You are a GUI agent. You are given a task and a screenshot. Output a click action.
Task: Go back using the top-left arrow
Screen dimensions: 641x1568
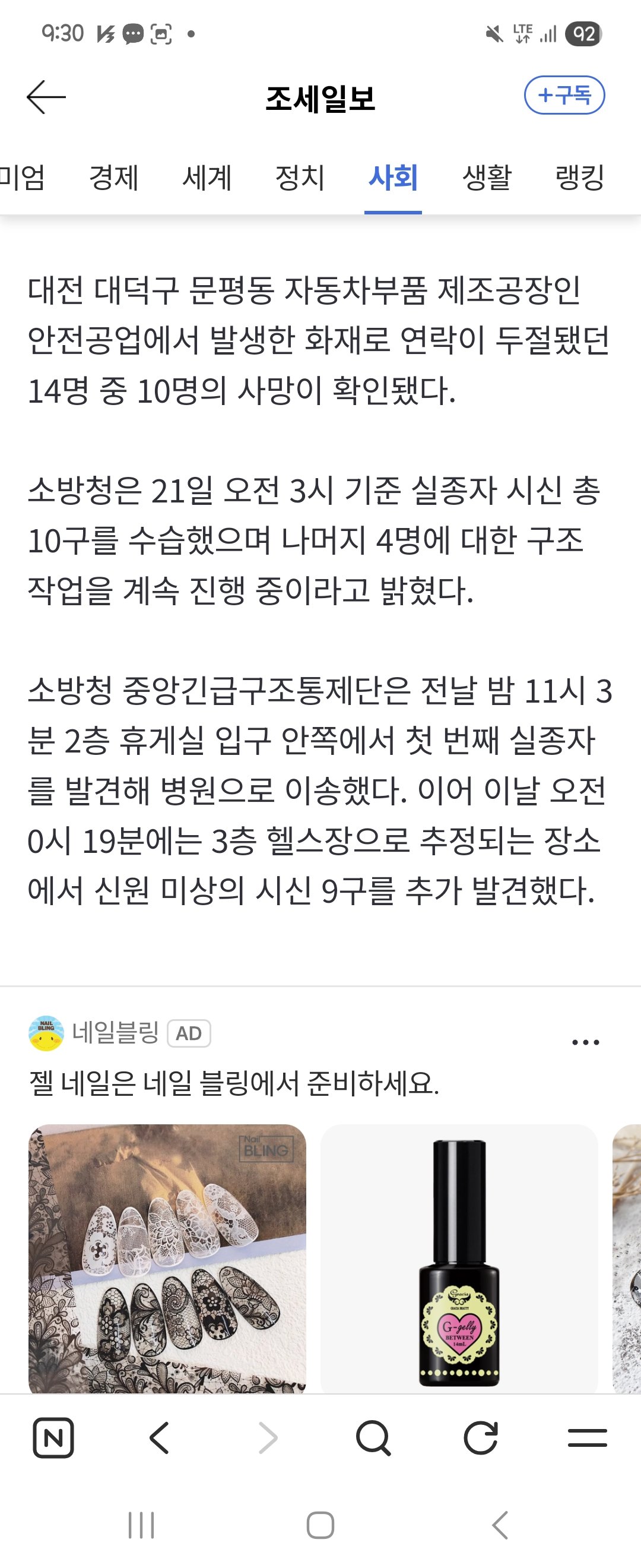pyautogui.click(x=46, y=97)
